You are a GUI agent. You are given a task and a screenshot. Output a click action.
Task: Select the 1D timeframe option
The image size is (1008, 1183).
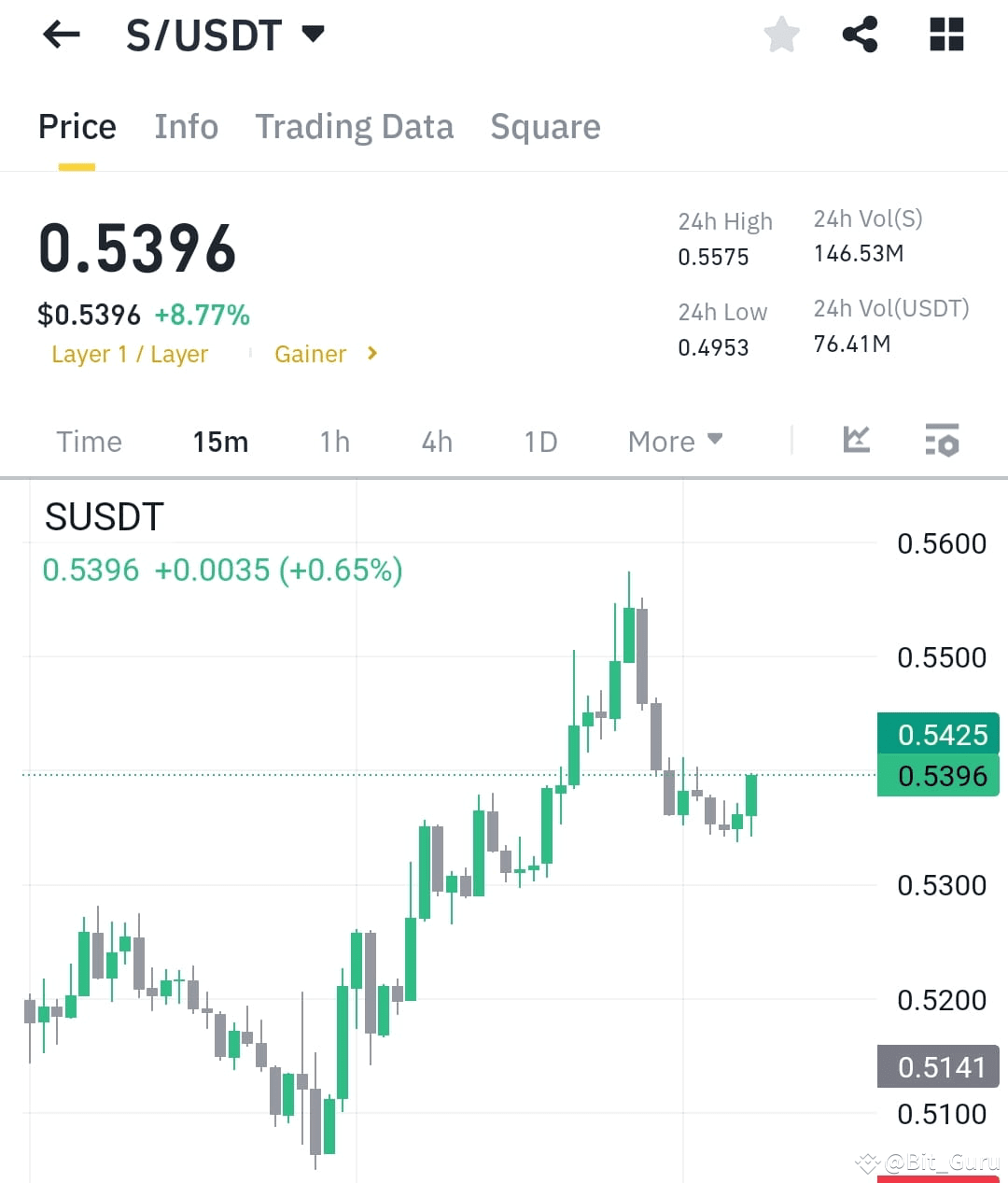(539, 441)
